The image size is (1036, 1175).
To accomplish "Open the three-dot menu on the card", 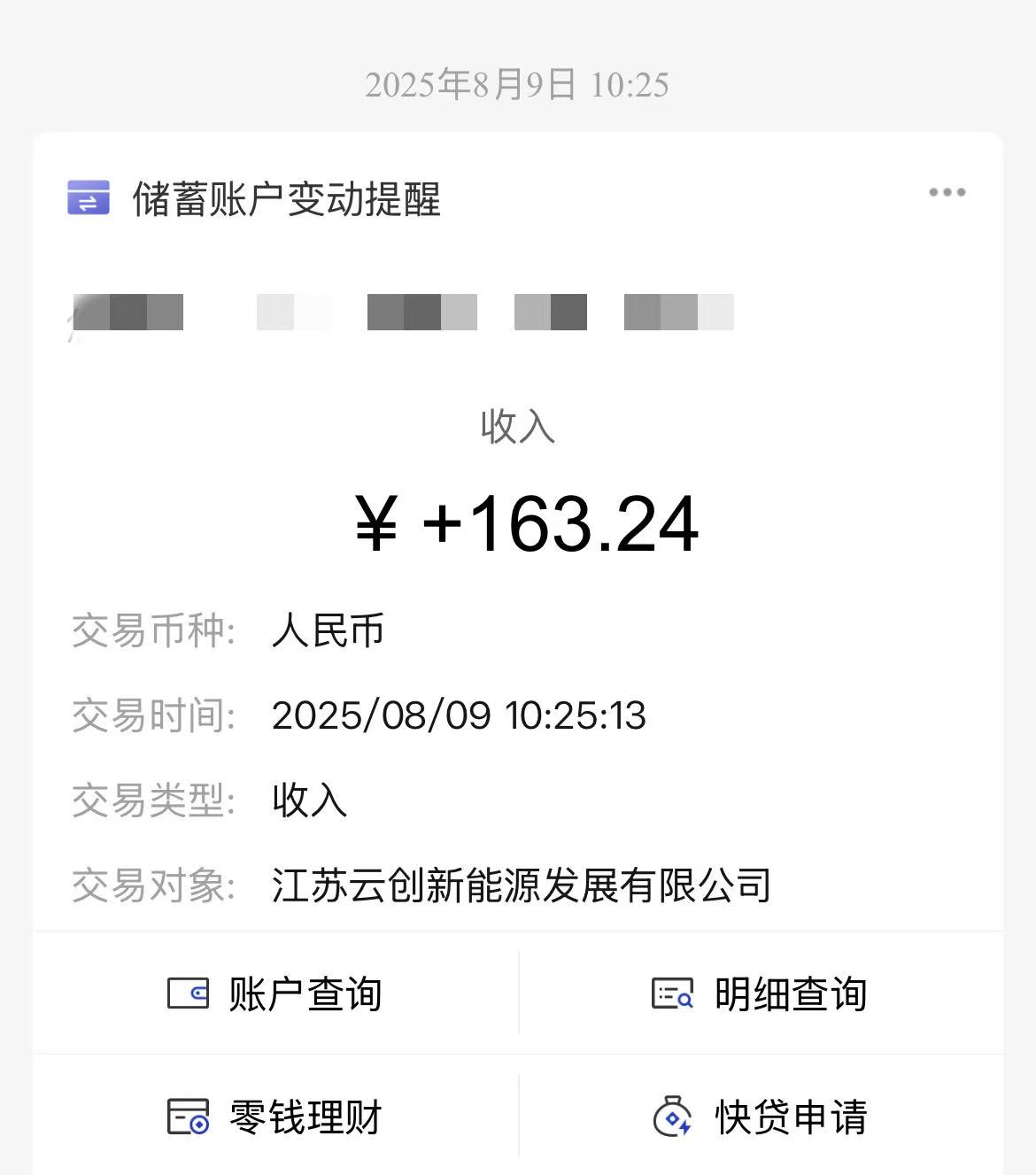I will coord(947,192).
